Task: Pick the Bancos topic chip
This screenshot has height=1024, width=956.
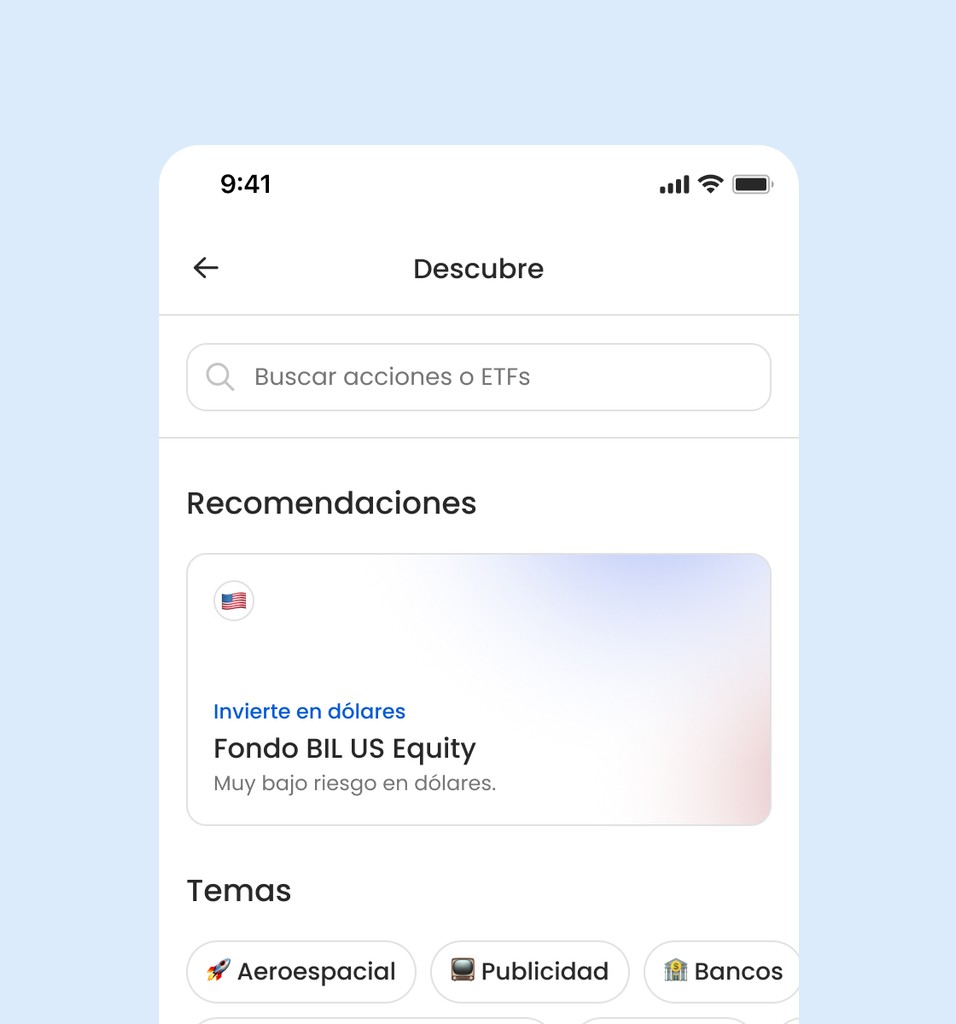Action: (722, 971)
